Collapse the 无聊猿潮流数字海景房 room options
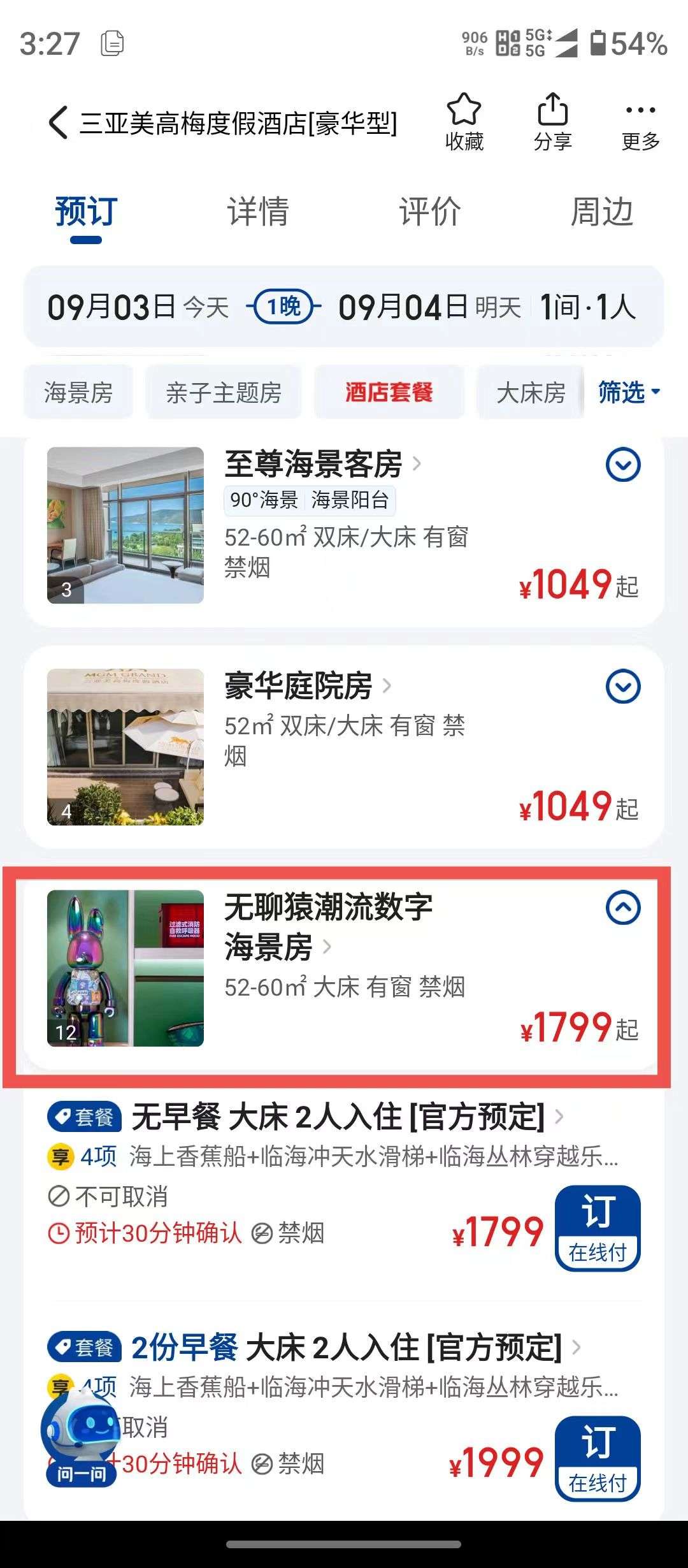688x1568 pixels. 623,908
